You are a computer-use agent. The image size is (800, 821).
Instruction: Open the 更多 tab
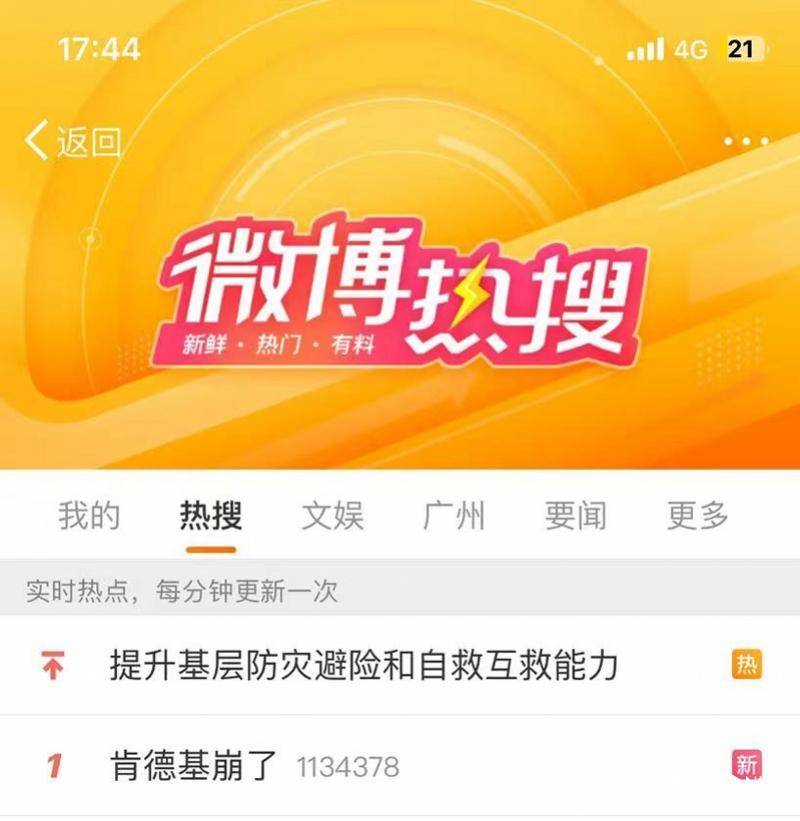coord(697,516)
